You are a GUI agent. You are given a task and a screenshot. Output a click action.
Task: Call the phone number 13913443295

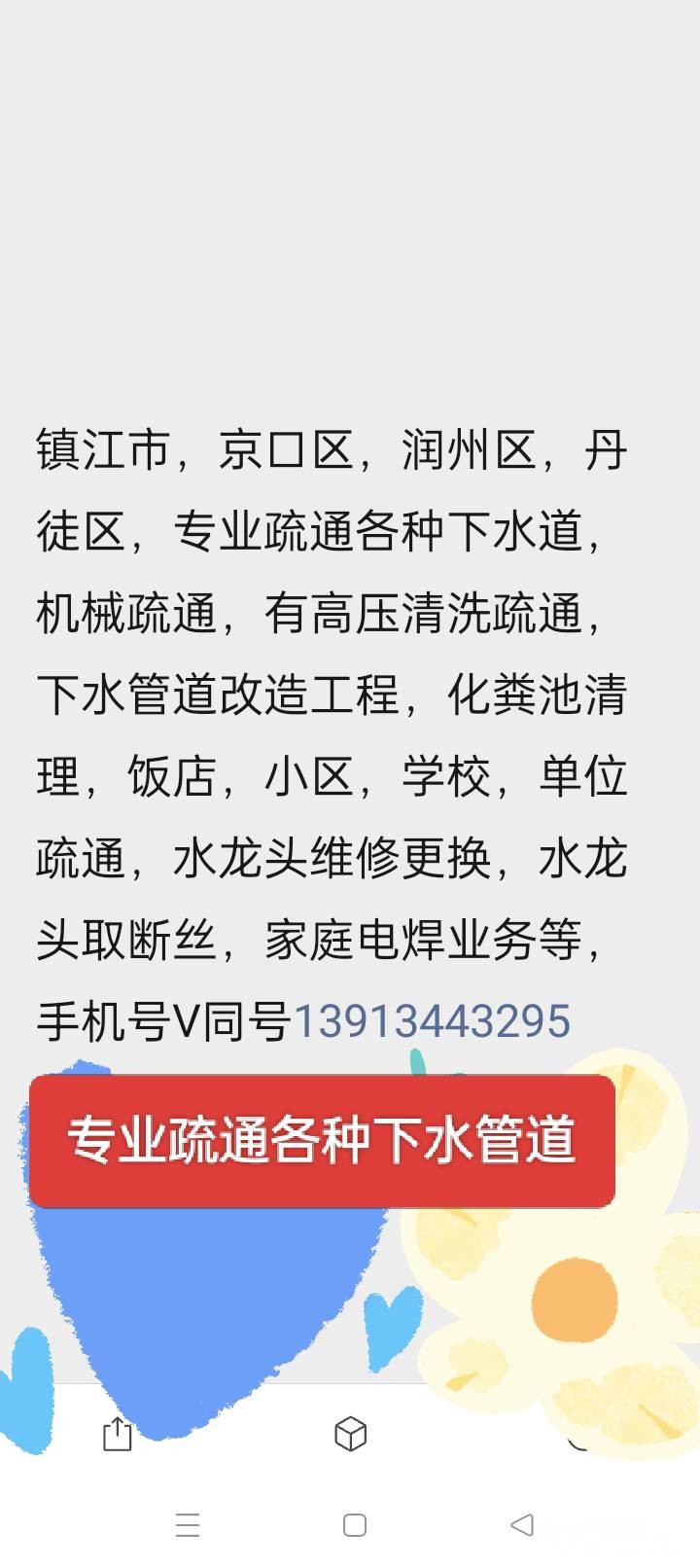tap(432, 1021)
